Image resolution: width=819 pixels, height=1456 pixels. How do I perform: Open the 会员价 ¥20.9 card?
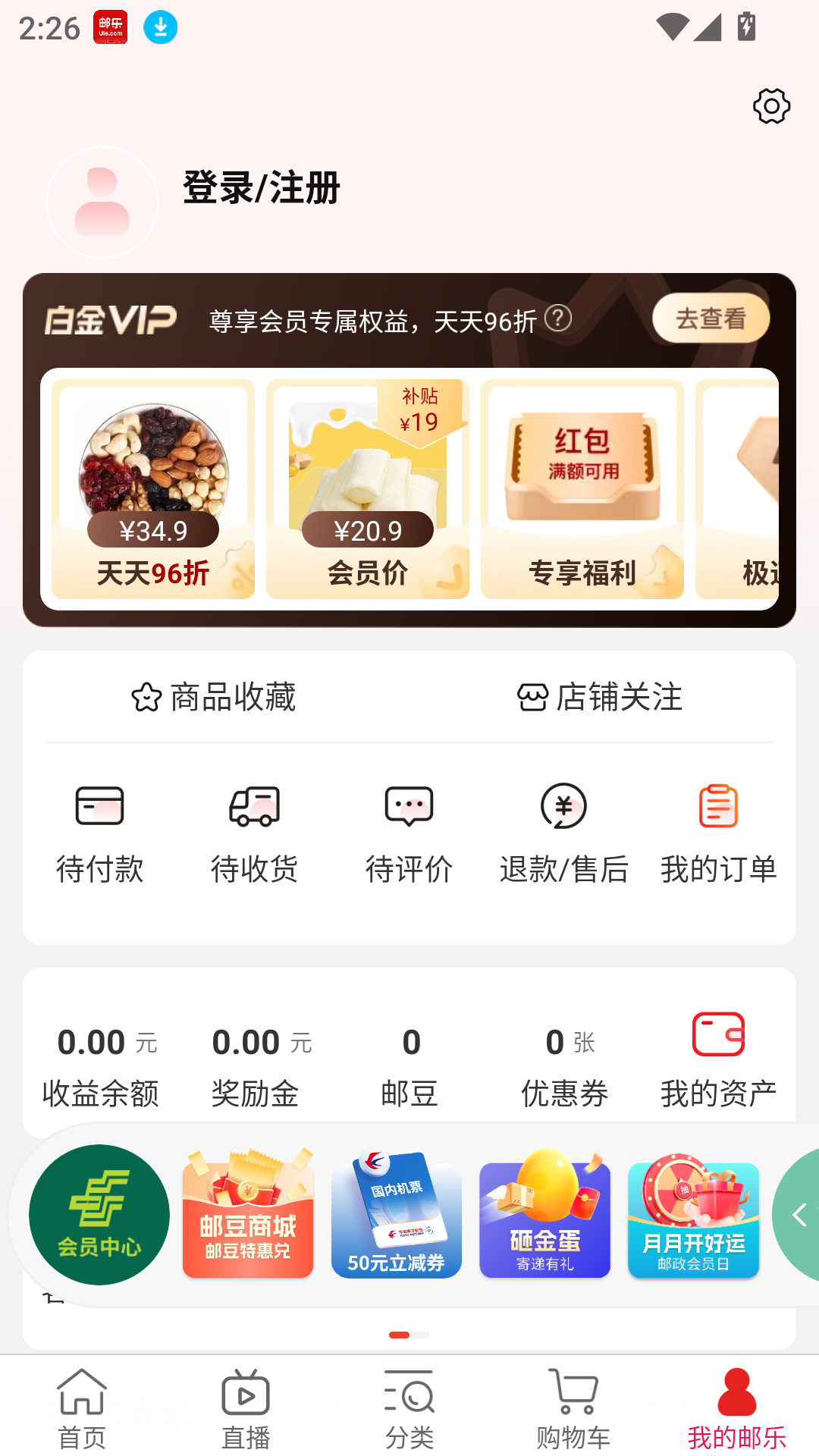(368, 489)
